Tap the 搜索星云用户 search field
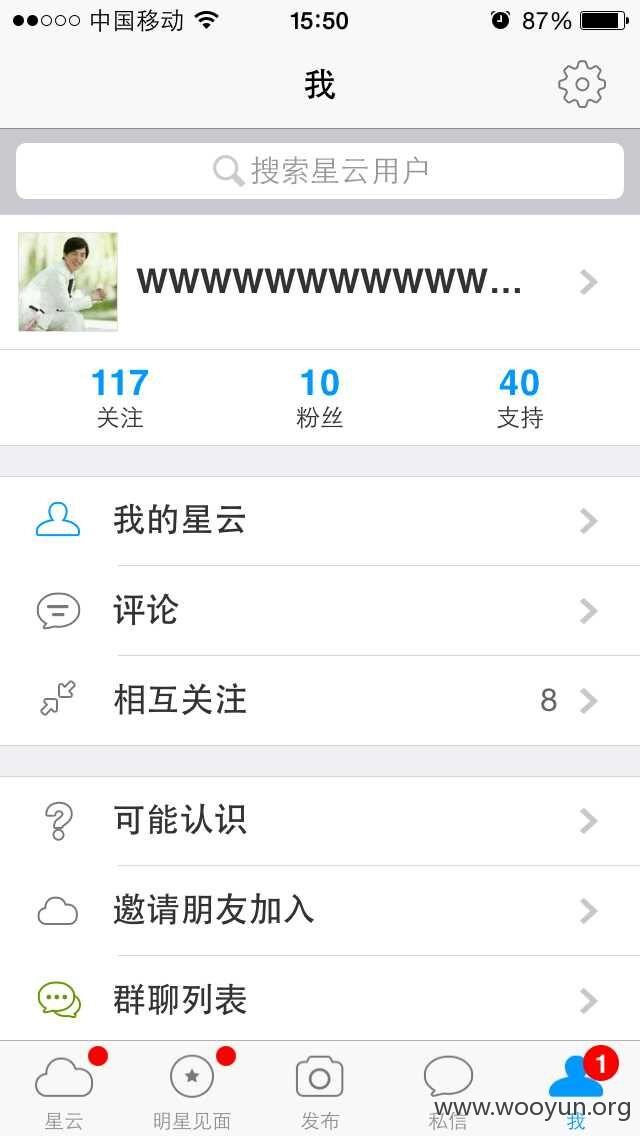The height and width of the screenshot is (1136, 640). tap(320, 171)
